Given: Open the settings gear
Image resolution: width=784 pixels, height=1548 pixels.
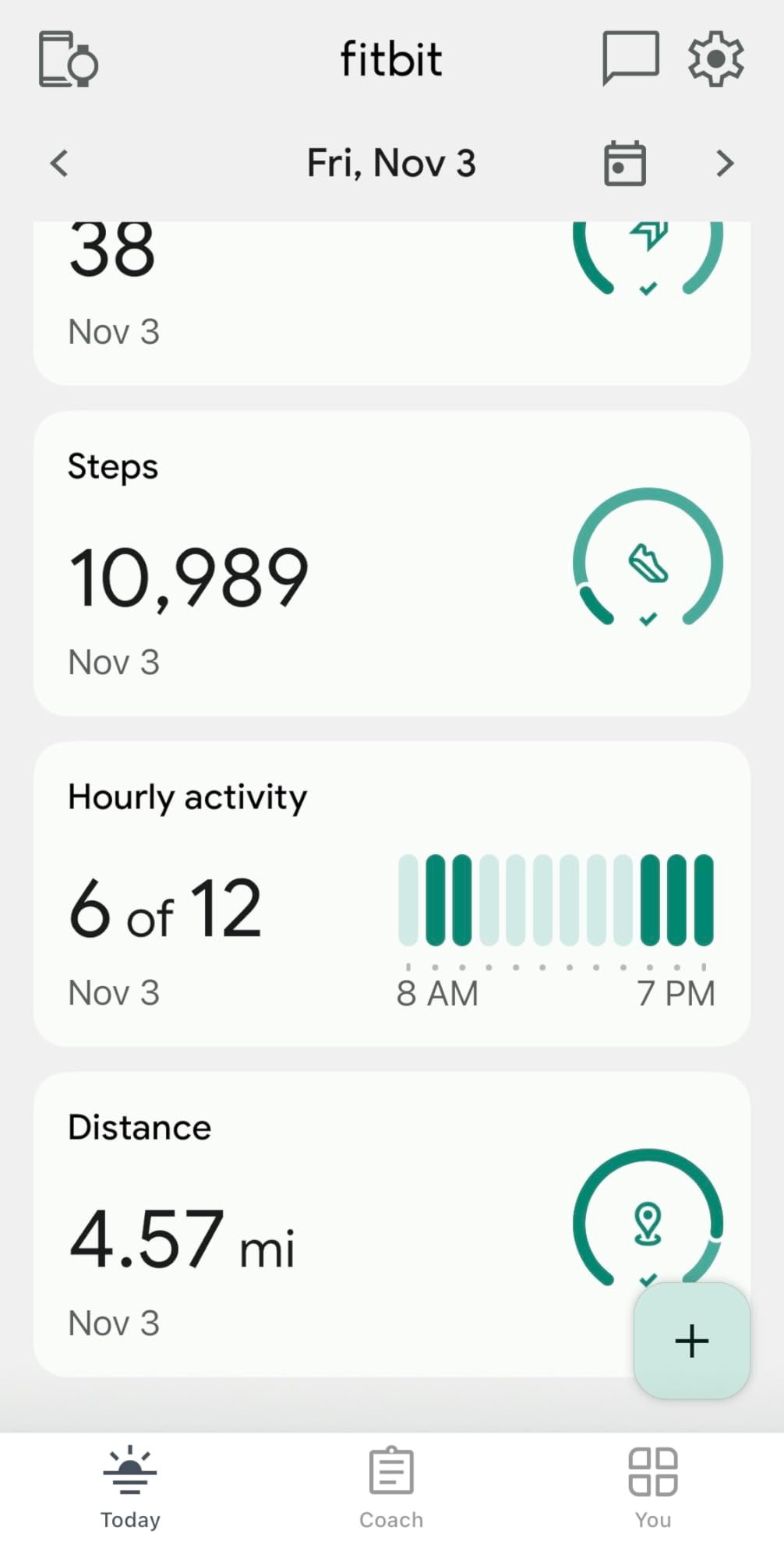Looking at the screenshot, I should coord(716,58).
